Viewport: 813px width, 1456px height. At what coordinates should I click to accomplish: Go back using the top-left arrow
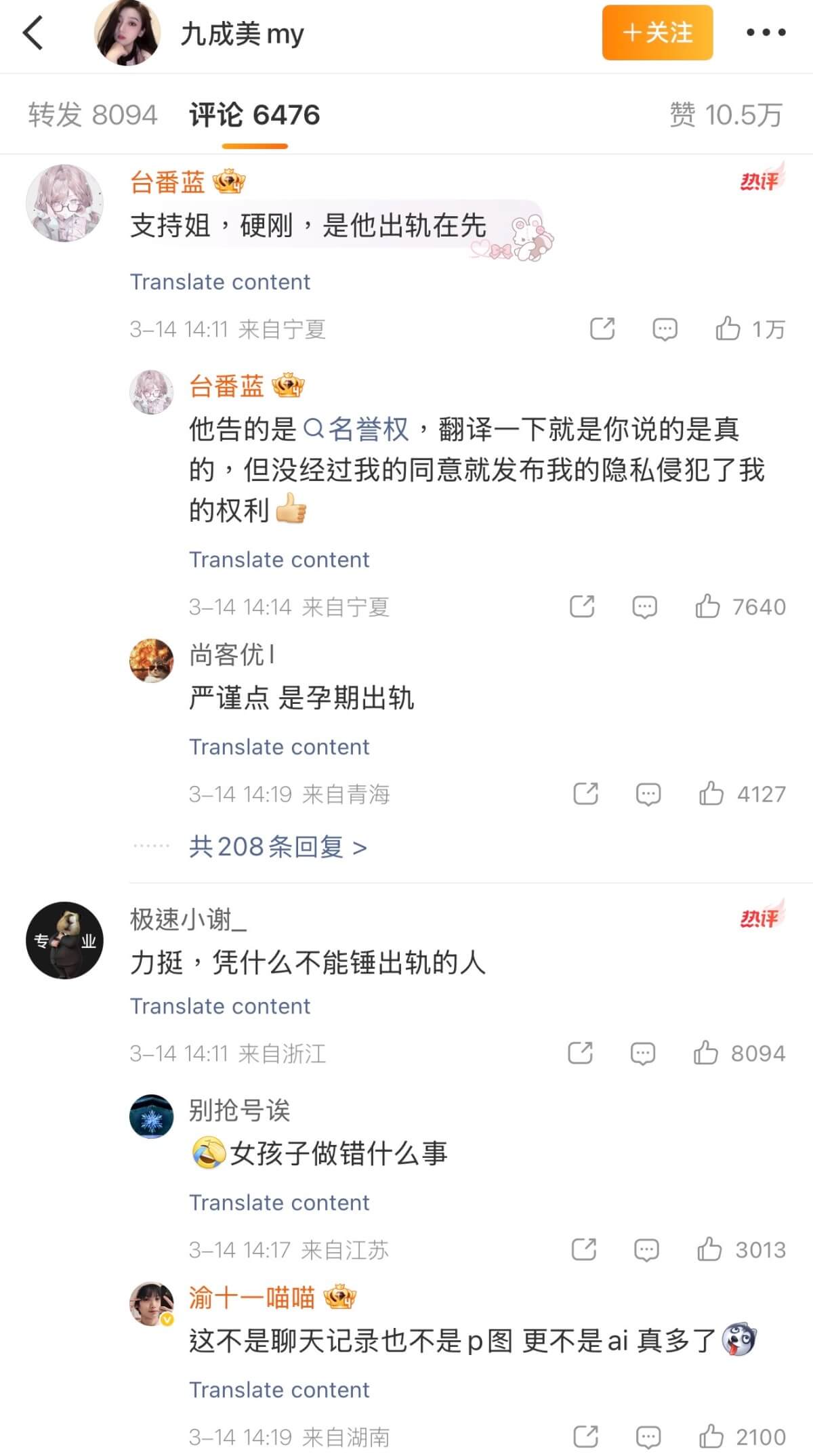[x=33, y=33]
